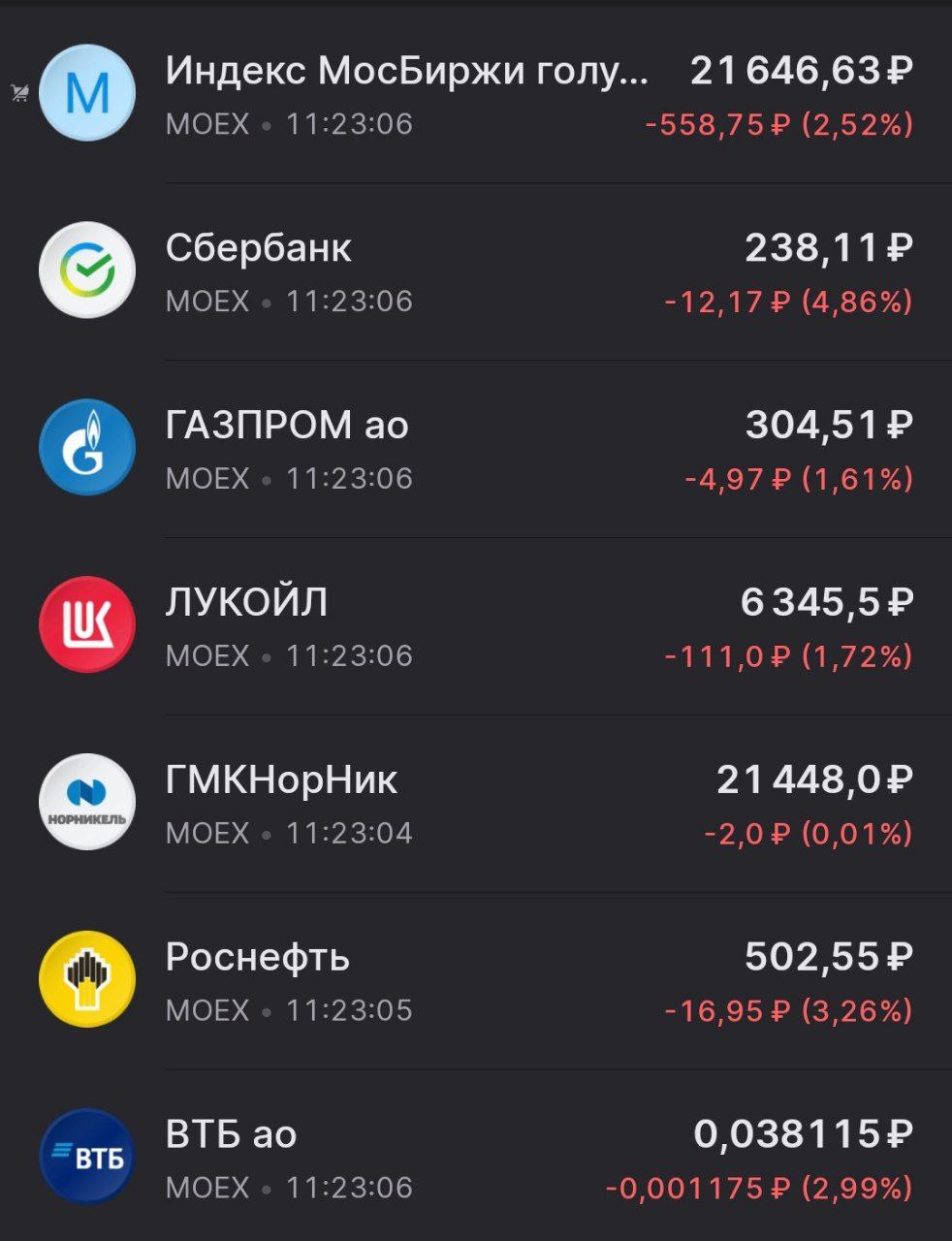Screen dimensions: 952x1241
Task: Click the Nornickel (НОРНИКЕЛЬ) logo
Action: tap(87, 801)
